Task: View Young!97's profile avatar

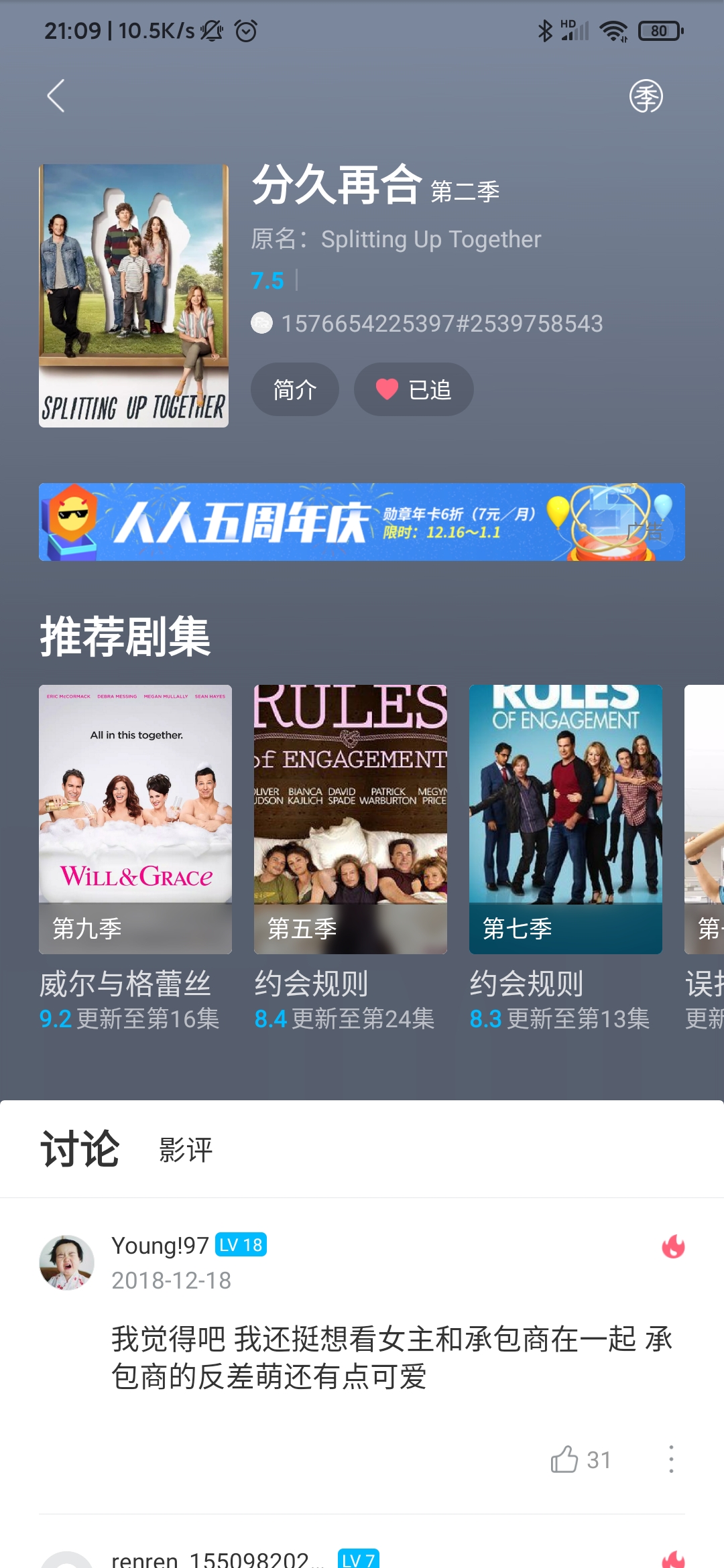Action: coord(66,1262)
